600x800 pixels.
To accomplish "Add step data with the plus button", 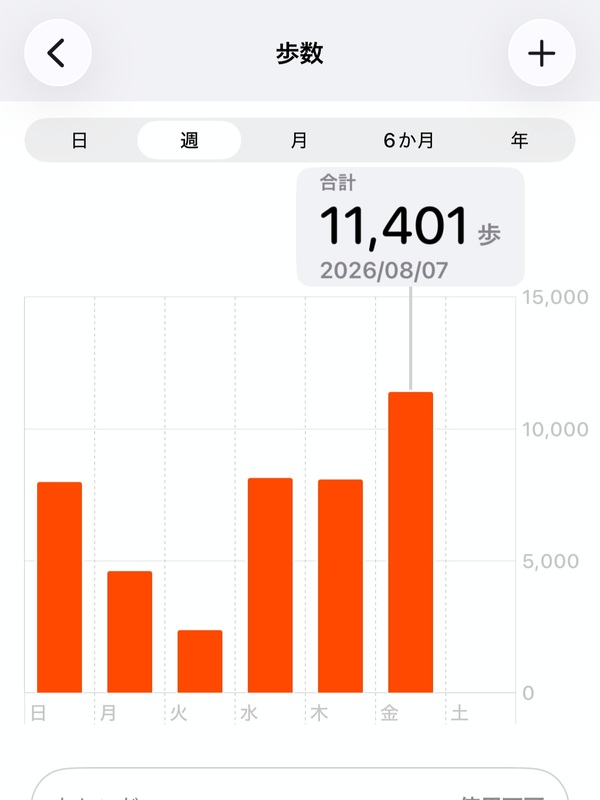I will pyautogui.click(x=541, y=53).
